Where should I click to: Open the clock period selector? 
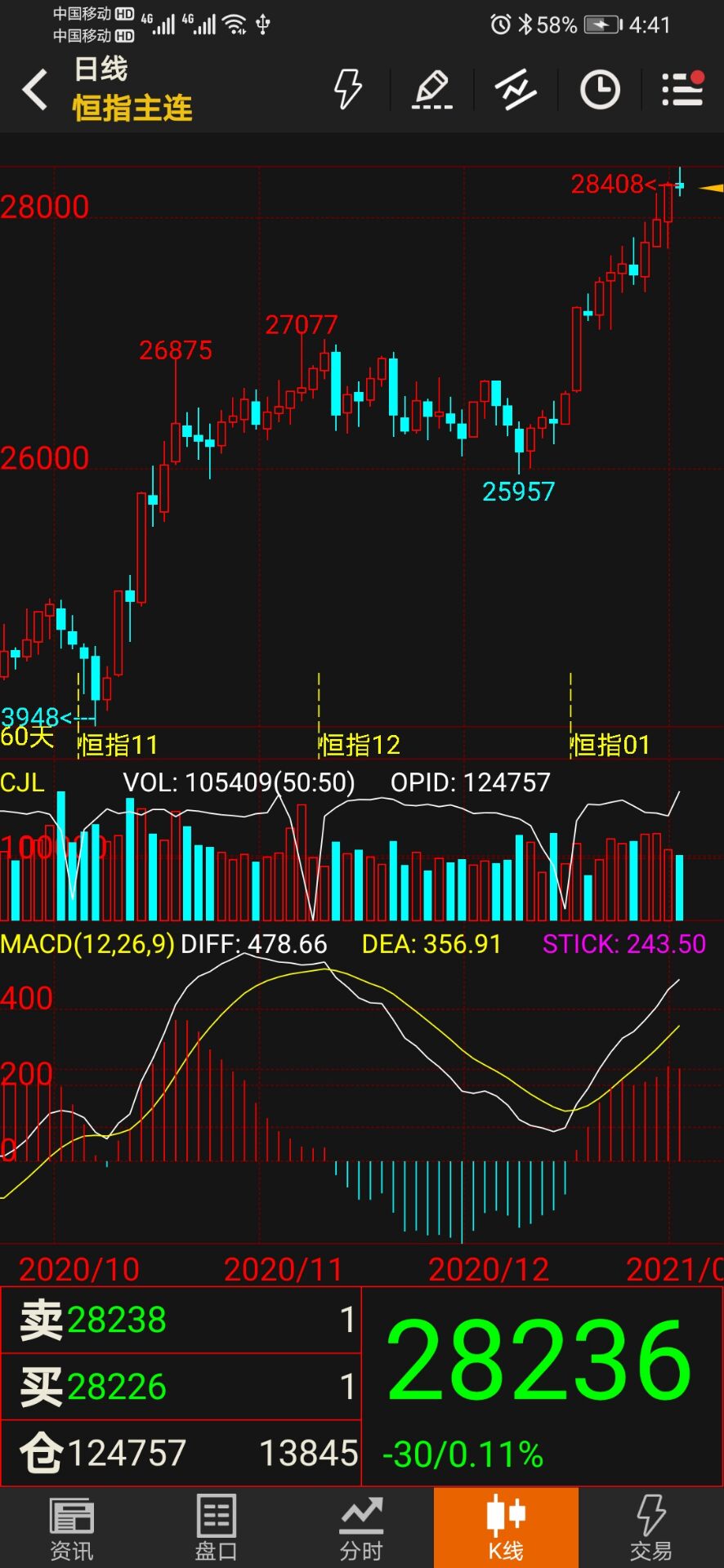point(600,89)
